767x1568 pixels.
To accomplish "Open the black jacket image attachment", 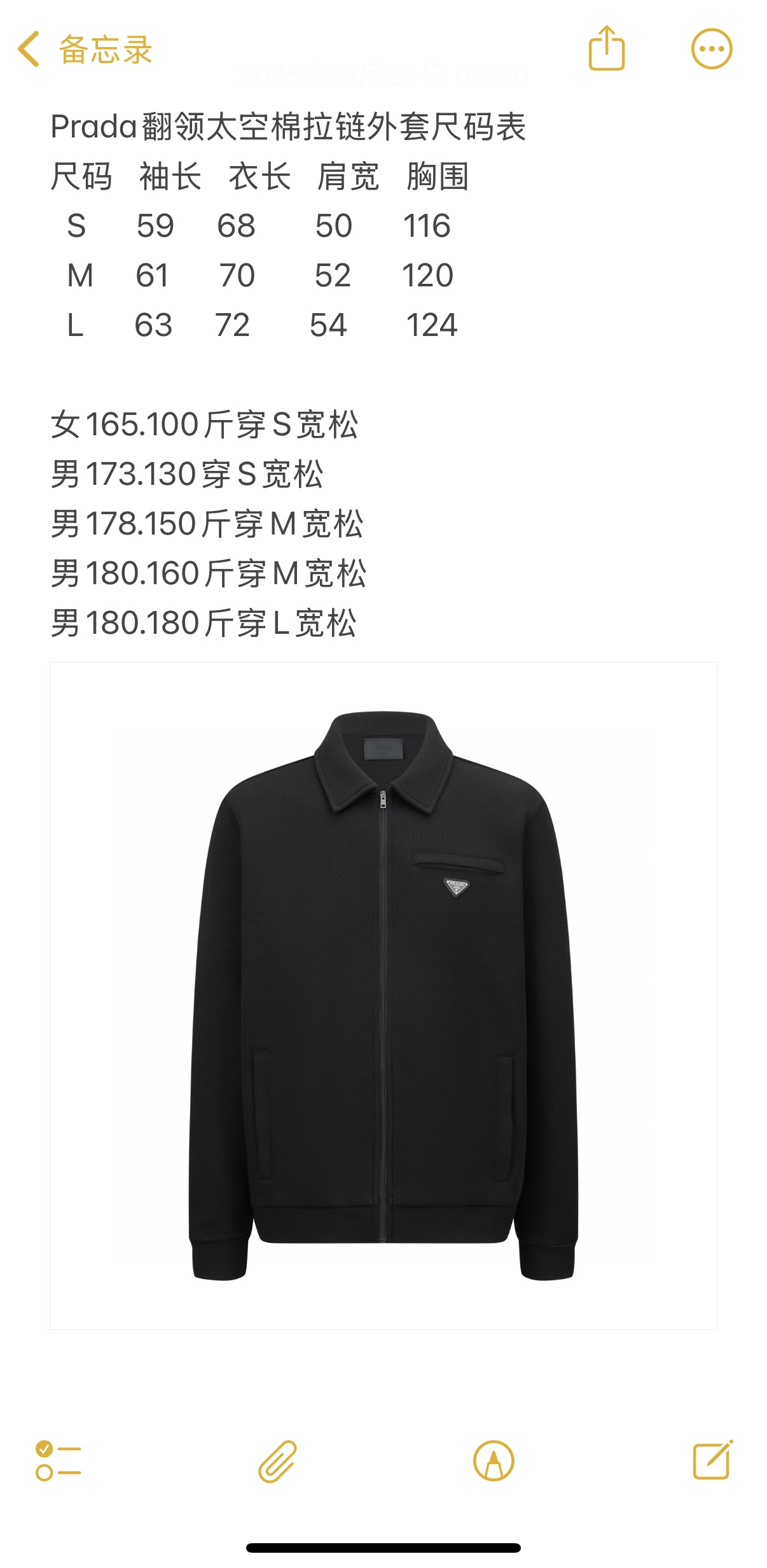I will pyautogui.click(x=383, y=995).
